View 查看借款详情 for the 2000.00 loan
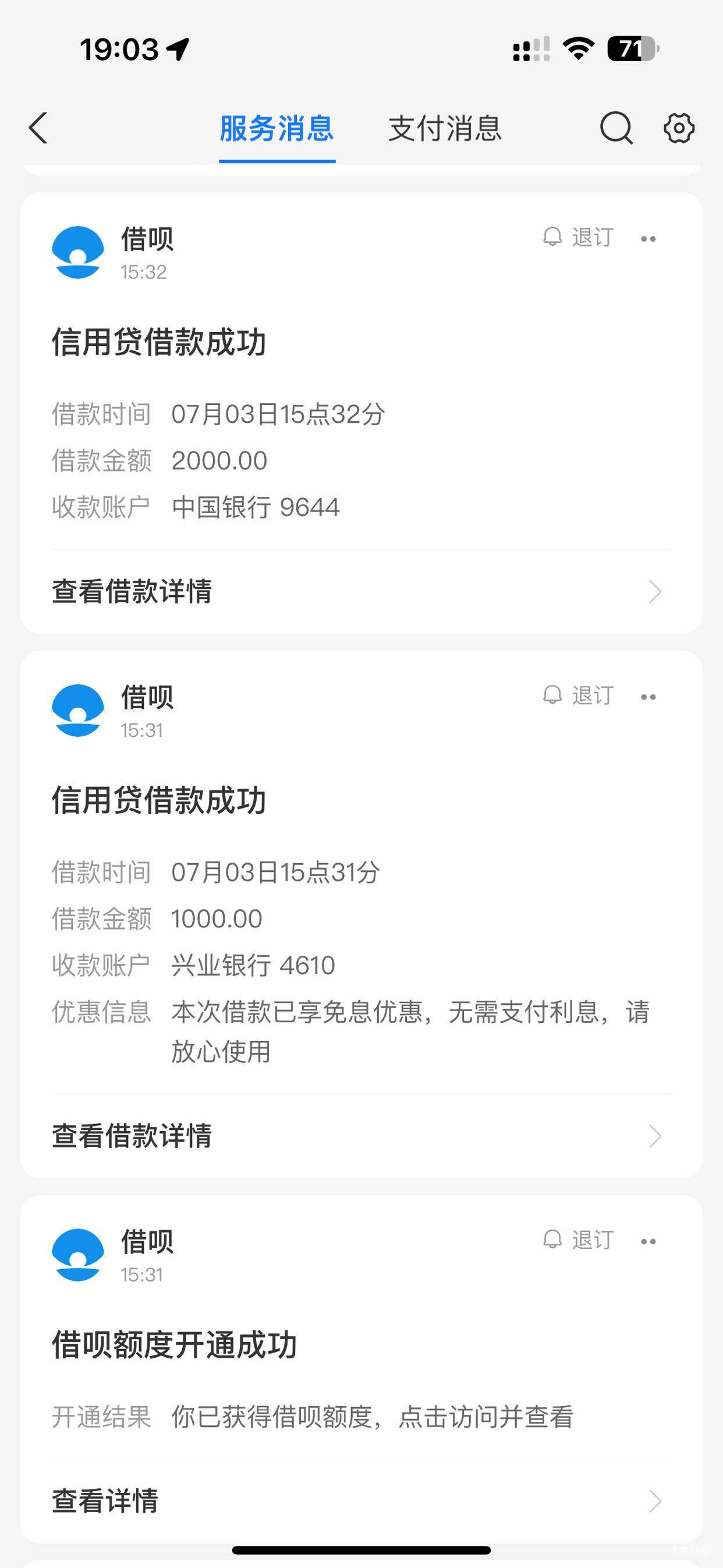Viewport: 723px width, 1568px height. 361,592
